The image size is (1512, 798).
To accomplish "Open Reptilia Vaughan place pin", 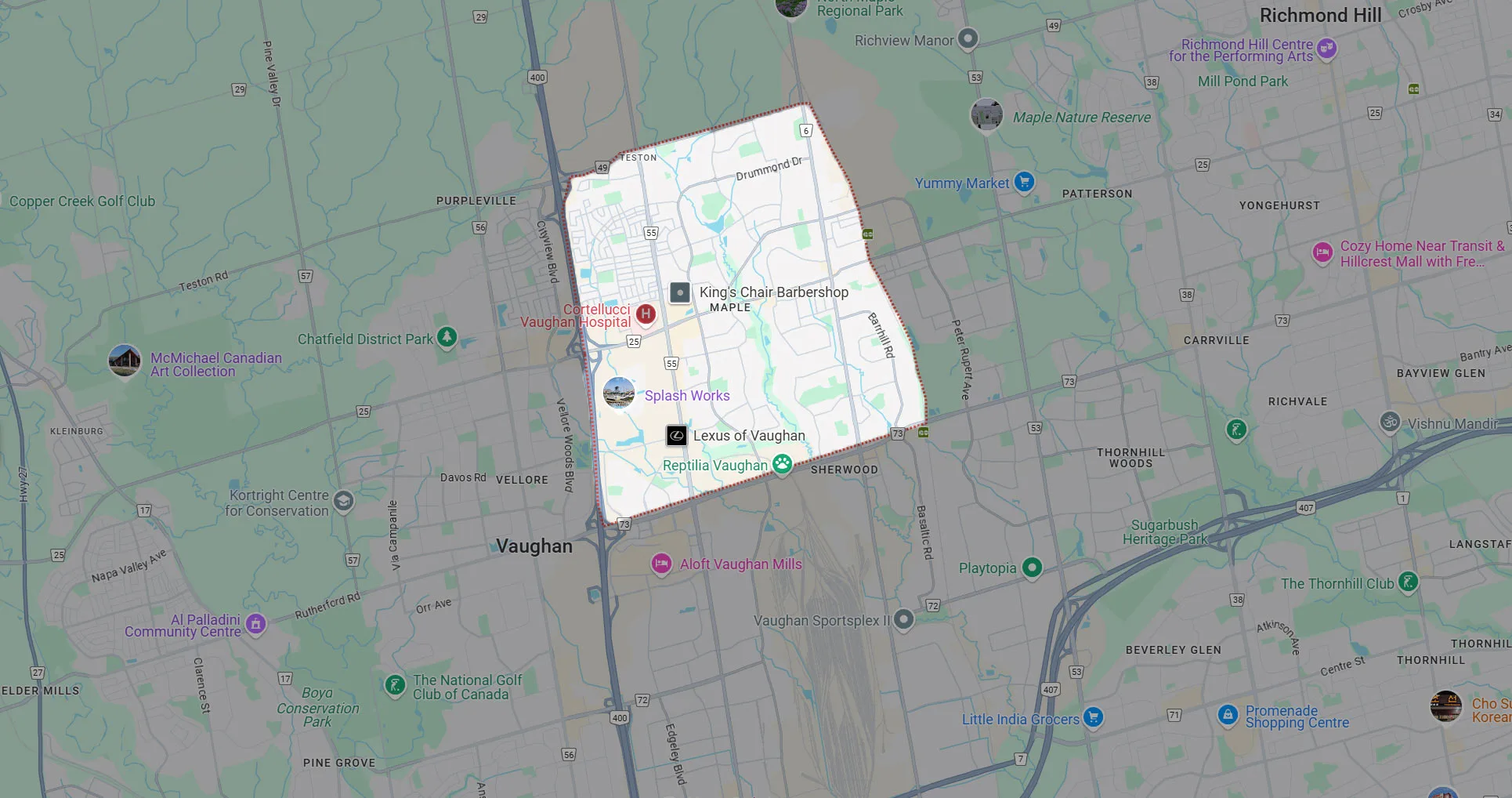I will [782, 464].
